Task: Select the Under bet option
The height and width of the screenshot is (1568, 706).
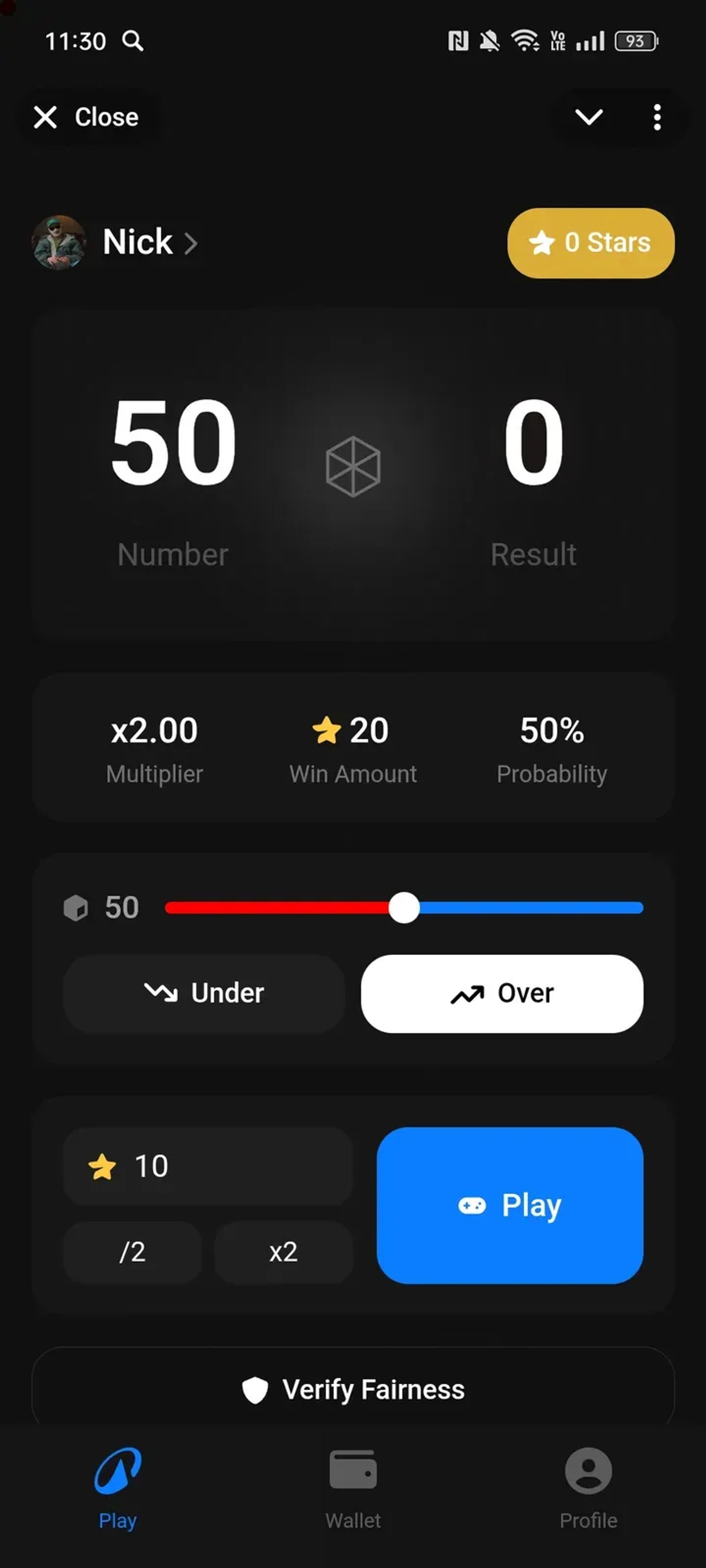Action: 204,993
